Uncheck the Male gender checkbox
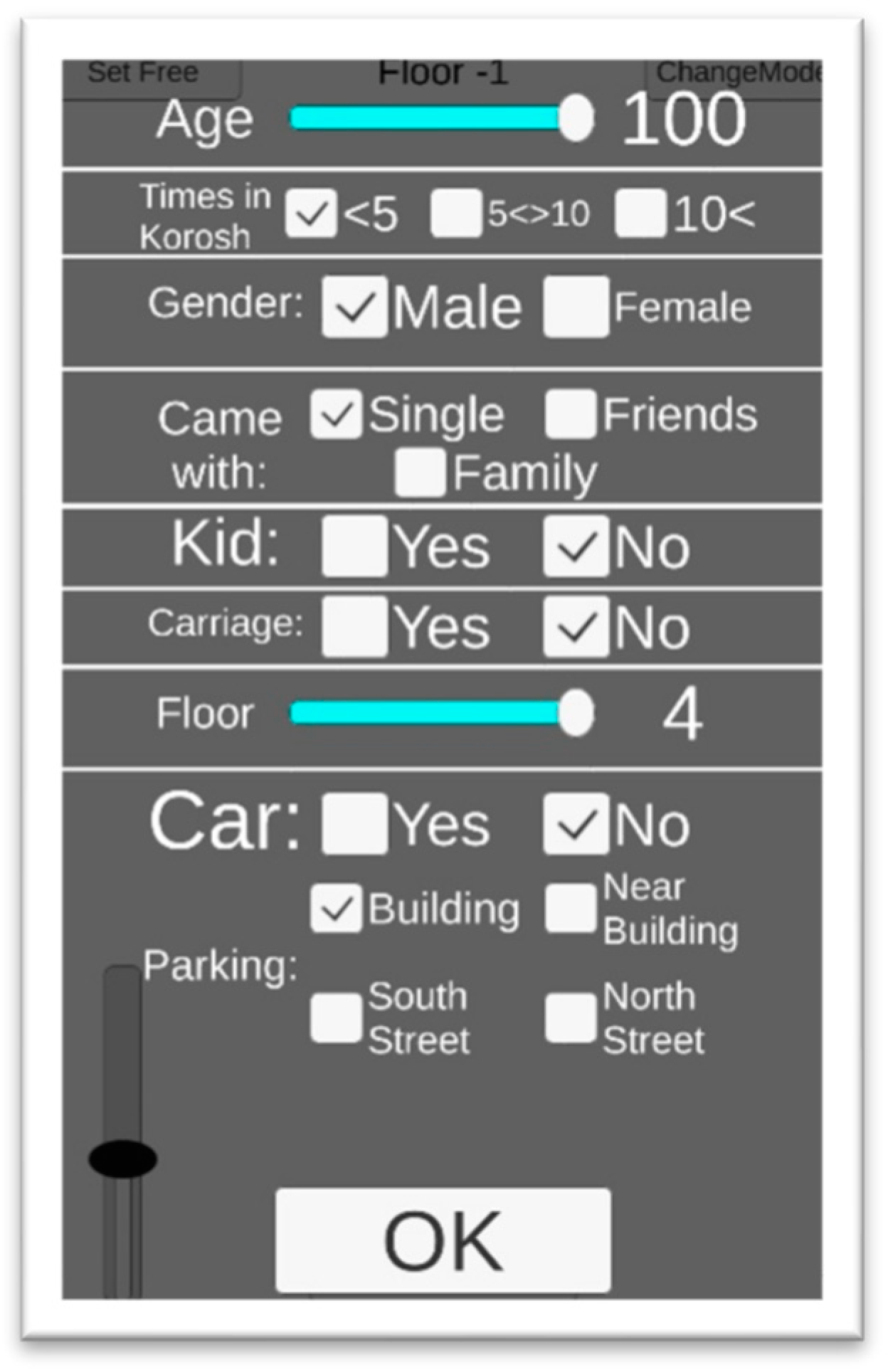Viewport: 888px width, 1372px height. 354,307
